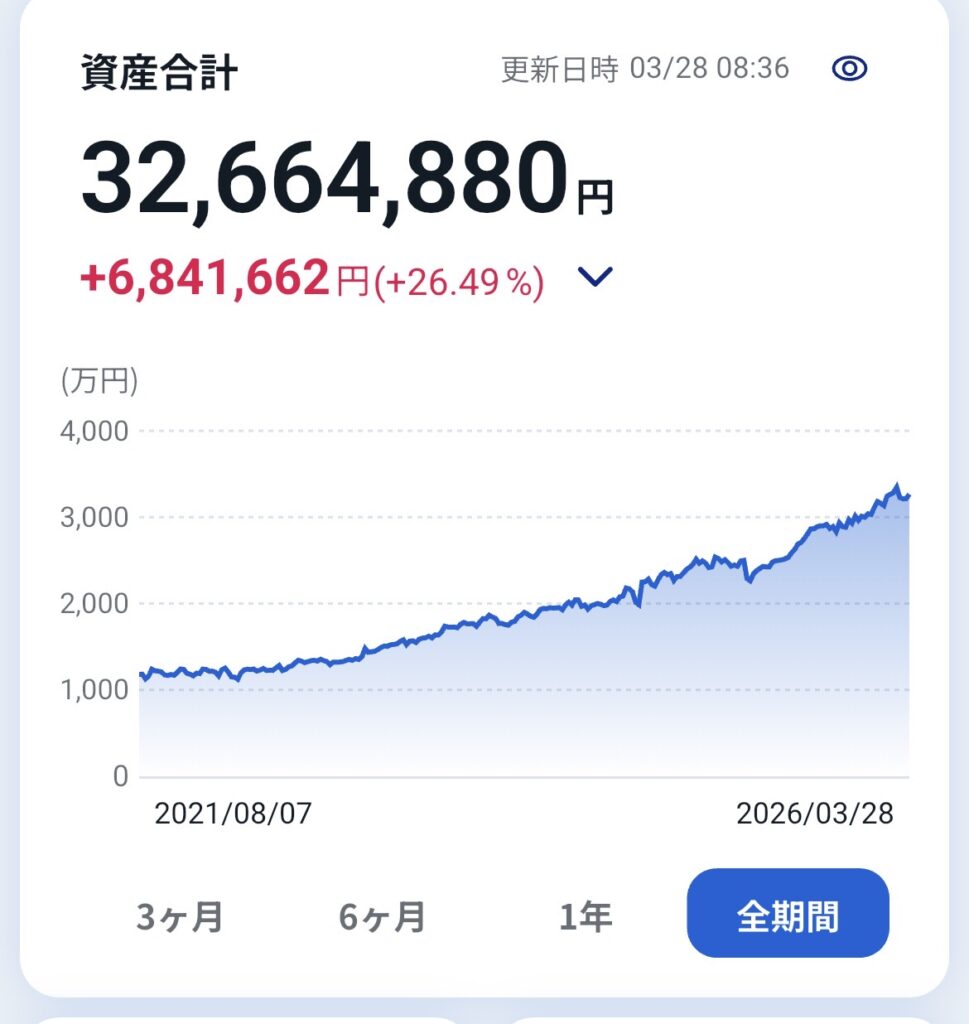
Task: Select the 6ヶ月 chart range
Action: tap(383, 916)
